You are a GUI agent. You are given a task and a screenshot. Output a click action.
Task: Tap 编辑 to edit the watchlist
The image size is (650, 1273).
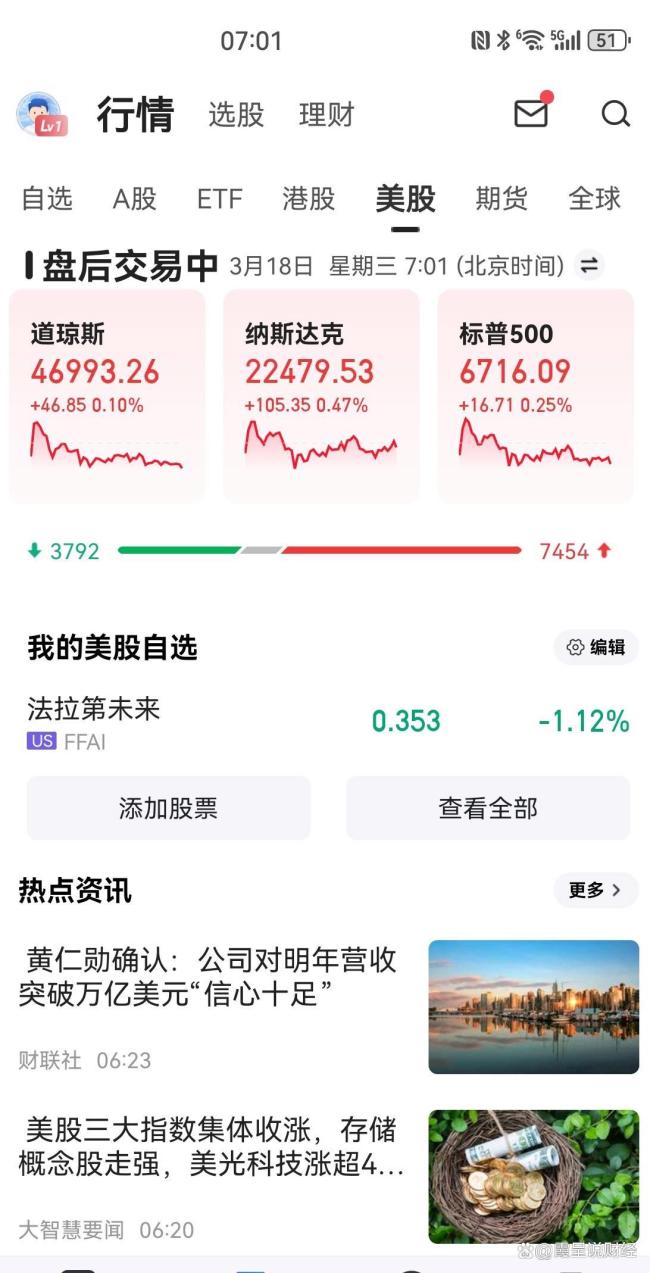point(596,647)
